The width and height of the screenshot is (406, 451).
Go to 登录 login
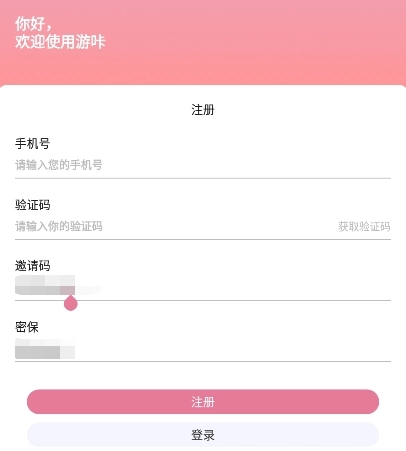pos(203,435)
